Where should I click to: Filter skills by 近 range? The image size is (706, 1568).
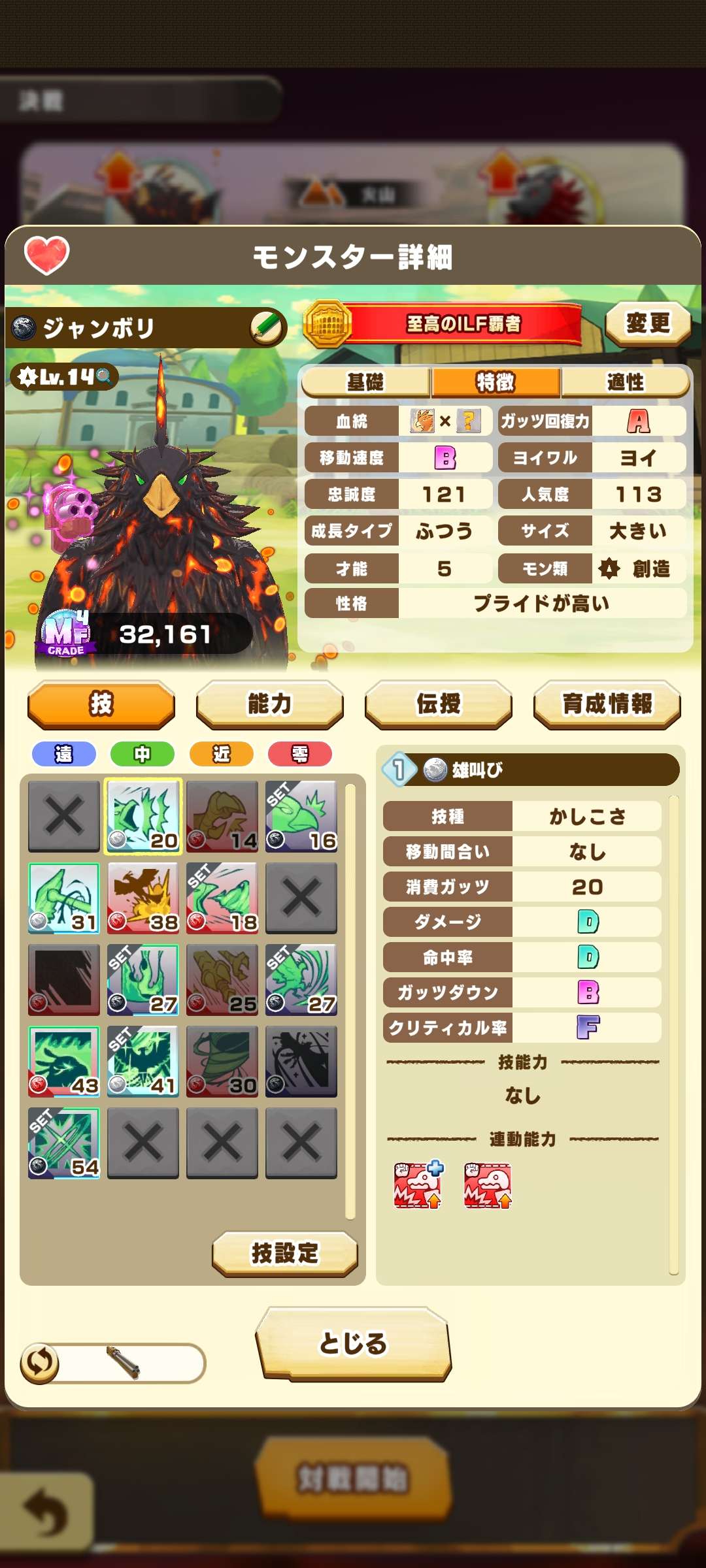pyautogui.click(x=221, y=754)
